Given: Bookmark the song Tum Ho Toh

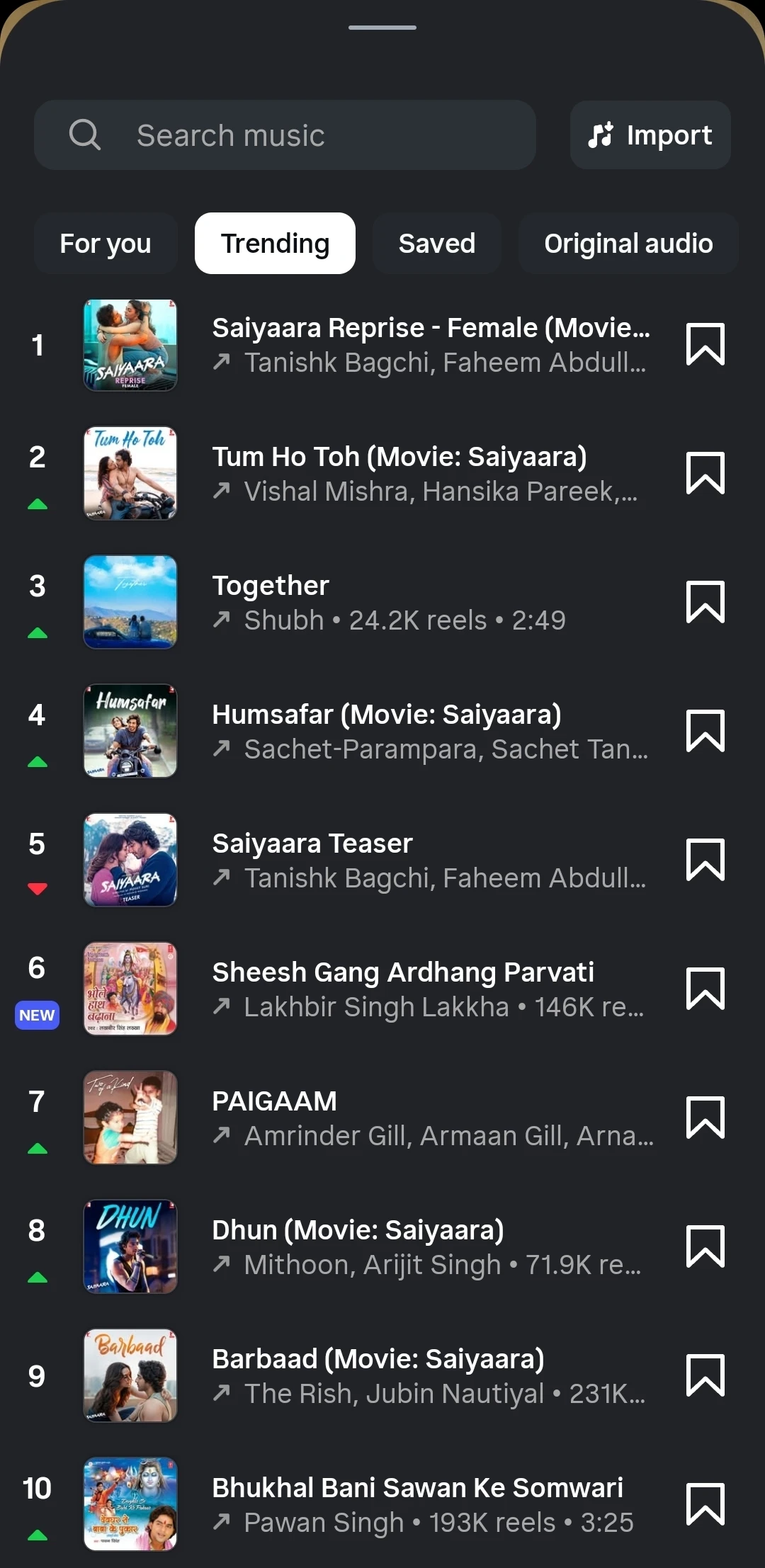Looking at the screenshot, I should click(x=705, y=473).
